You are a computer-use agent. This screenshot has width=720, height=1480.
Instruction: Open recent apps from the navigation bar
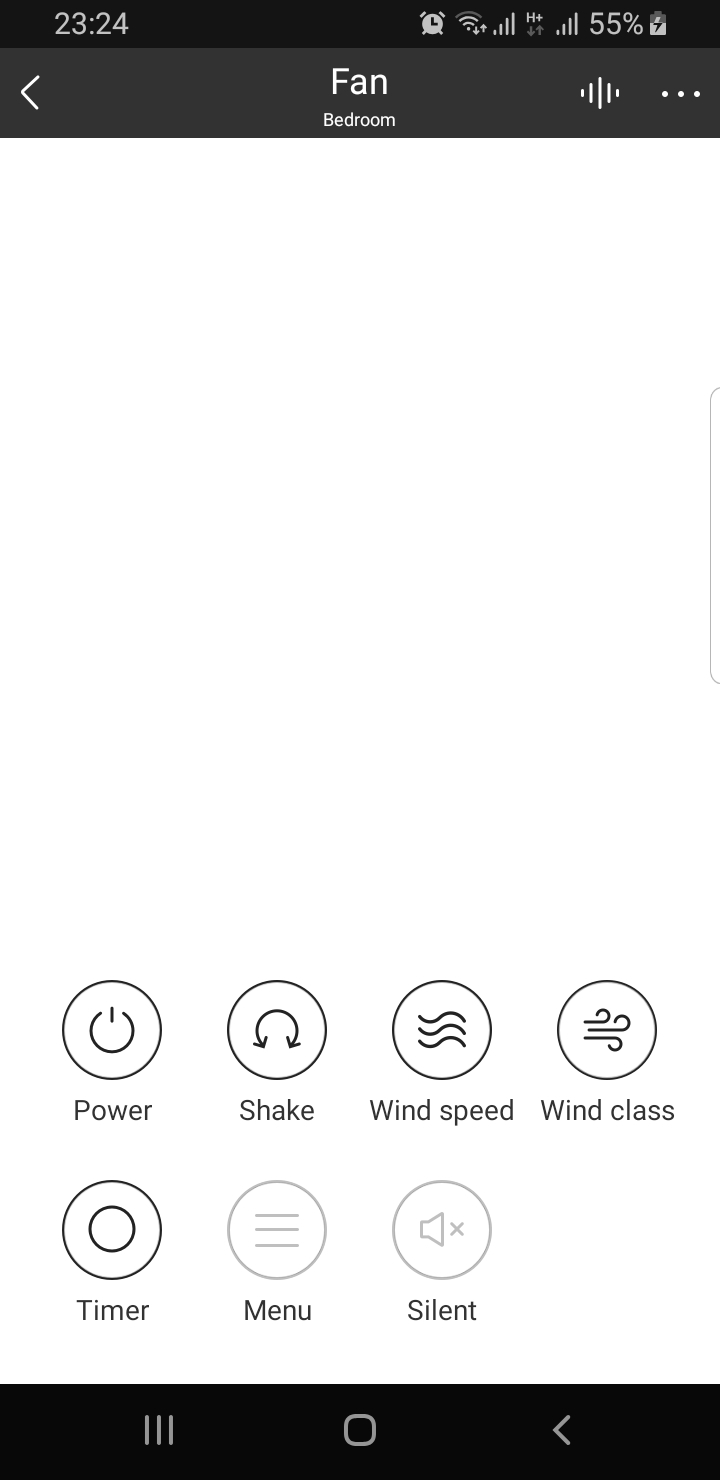pos(159,1430)
